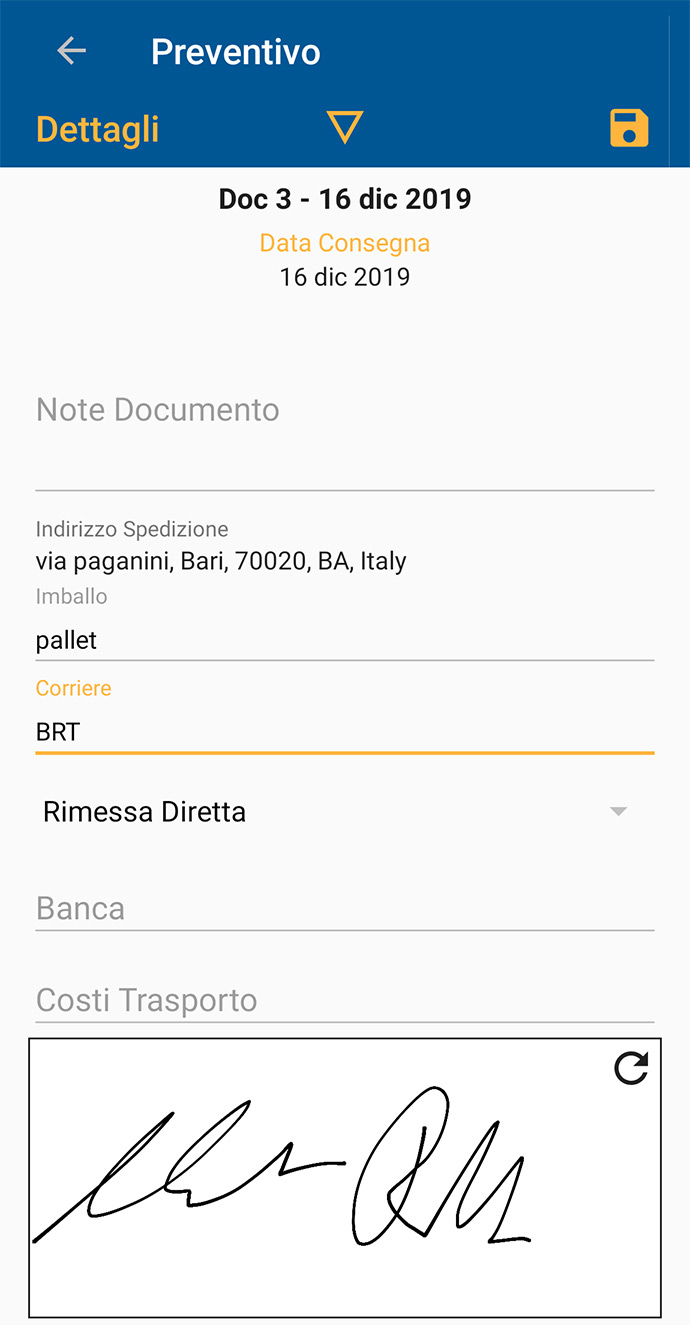Image resolution: width=690 pixels, height=1325 pixels.
Task: Fill in the Costi Trasporto field
Action: pyautogui.click(x=345, y=1000)
